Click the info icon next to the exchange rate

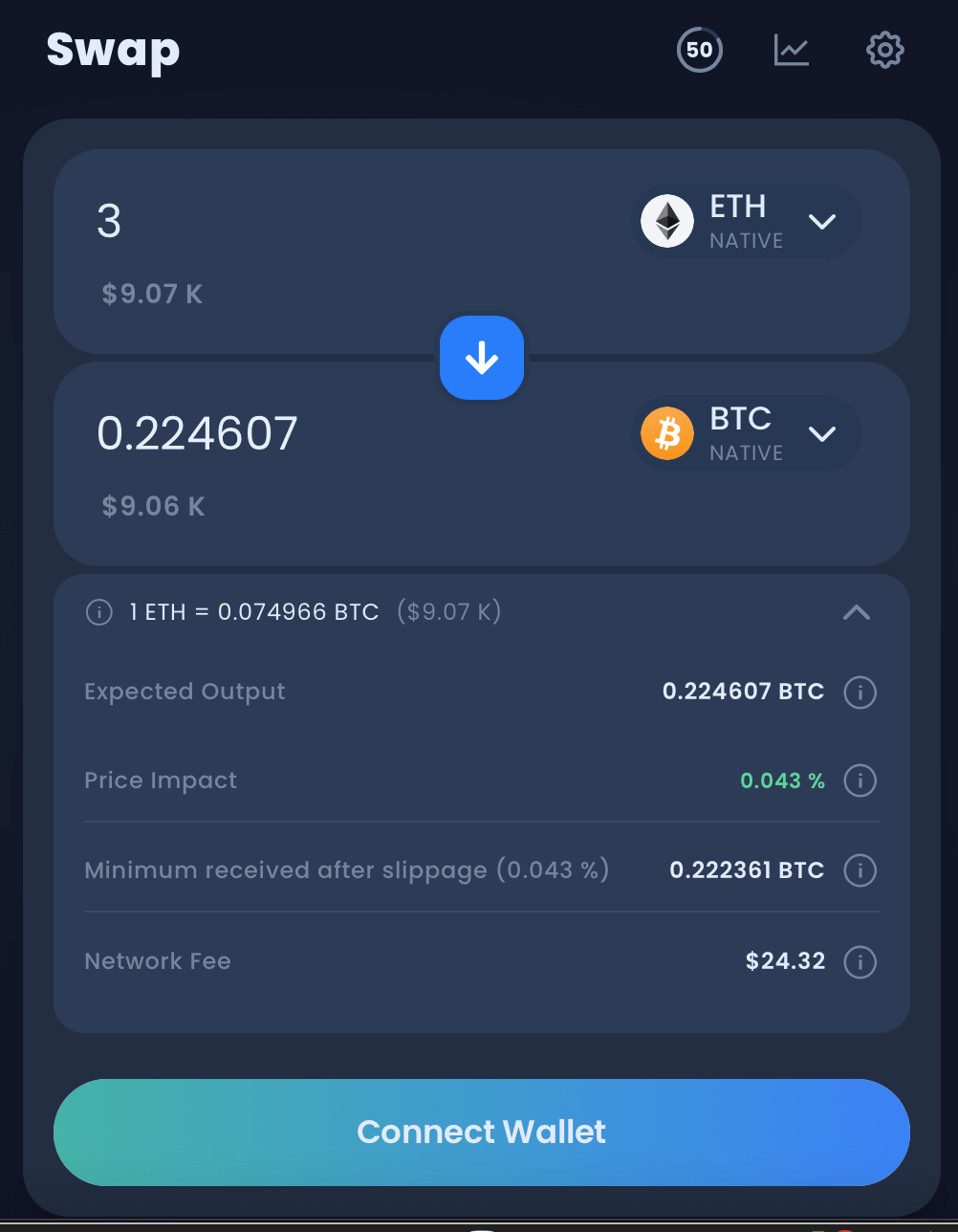pyautogui.click(x=98, y=612)
